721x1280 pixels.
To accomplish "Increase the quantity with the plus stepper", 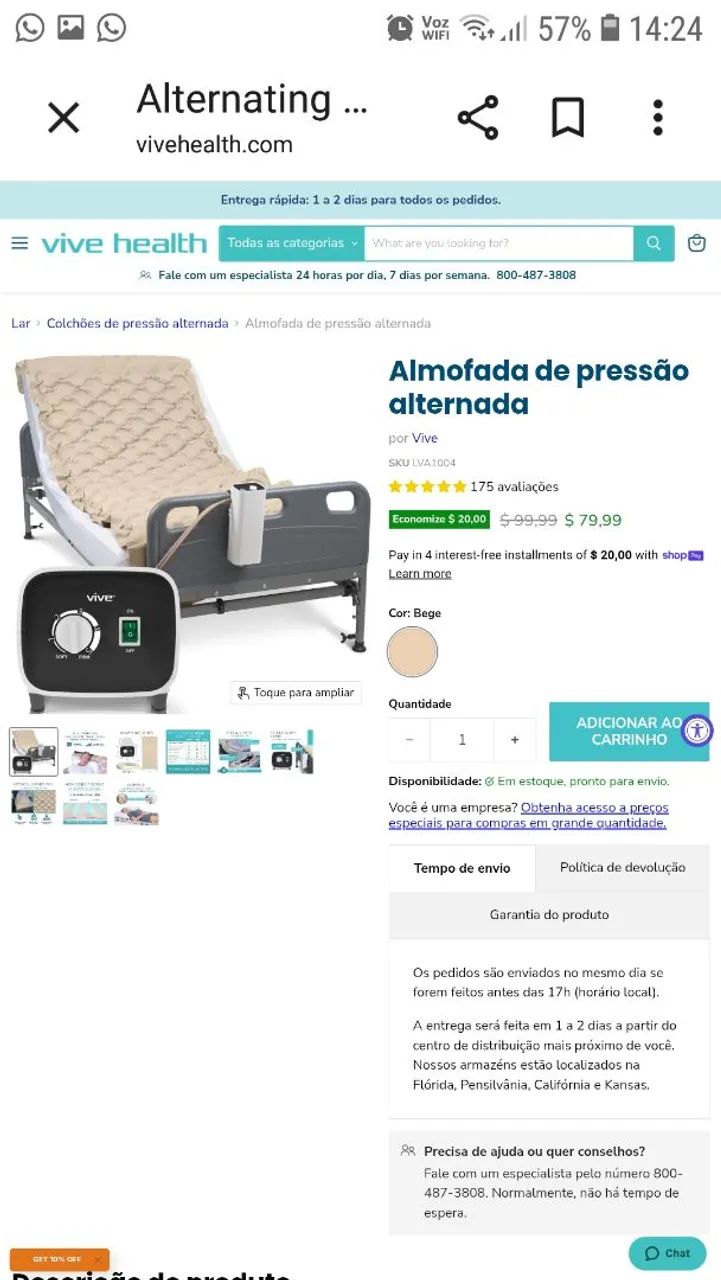I will [x=514, y=739].
